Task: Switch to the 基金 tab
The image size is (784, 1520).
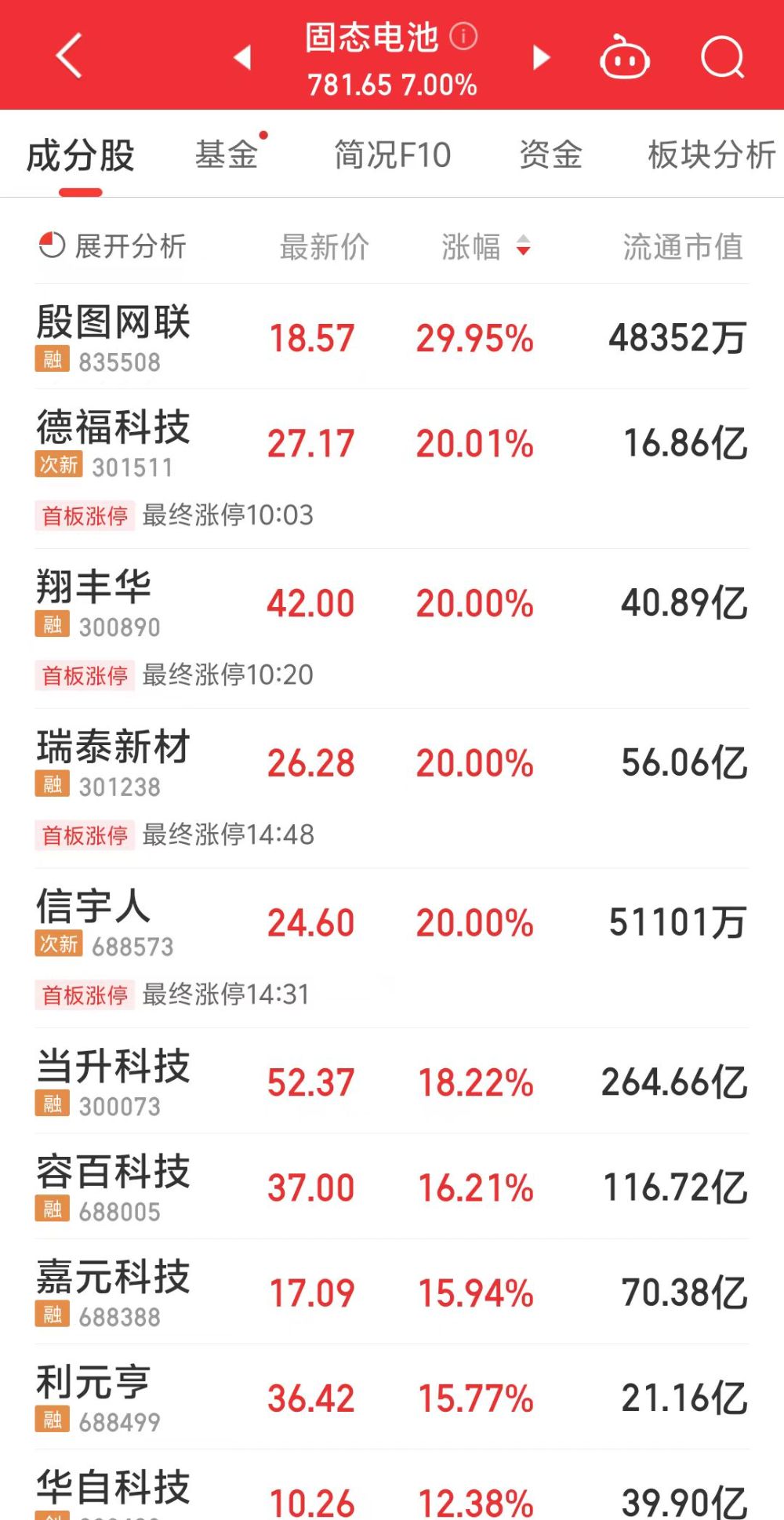Action: [x=227, y=155]
